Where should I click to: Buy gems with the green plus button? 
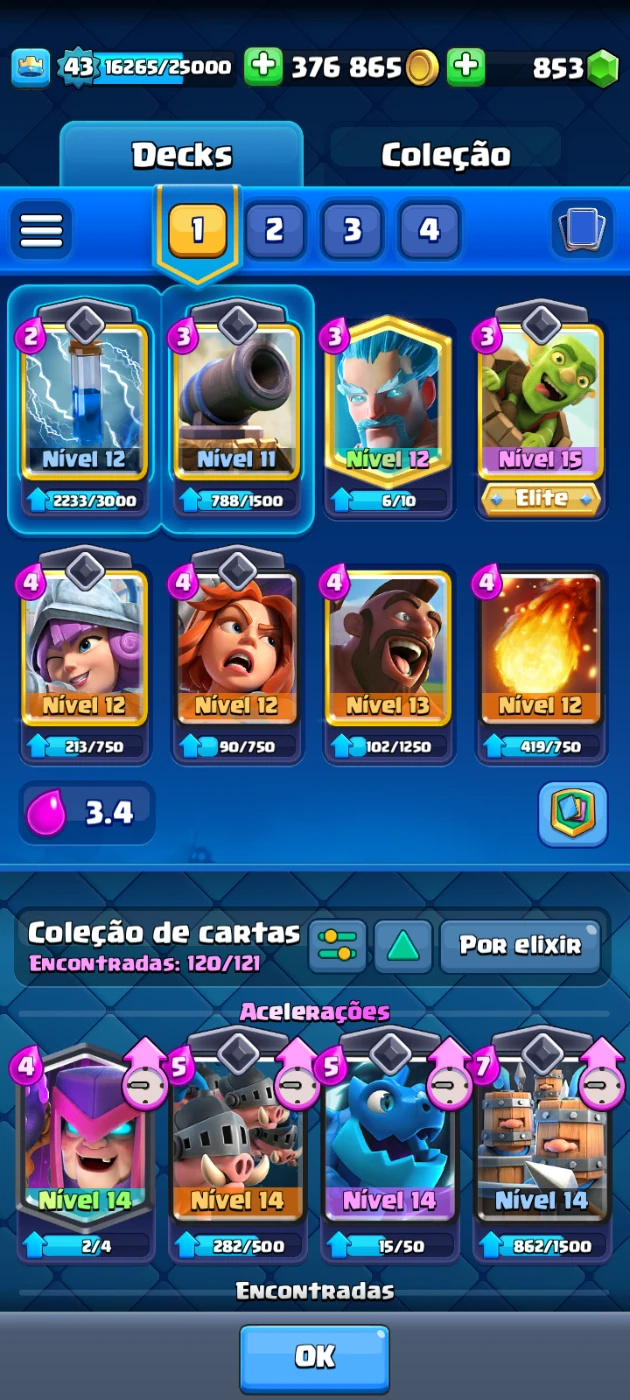(x=466, y=67)
